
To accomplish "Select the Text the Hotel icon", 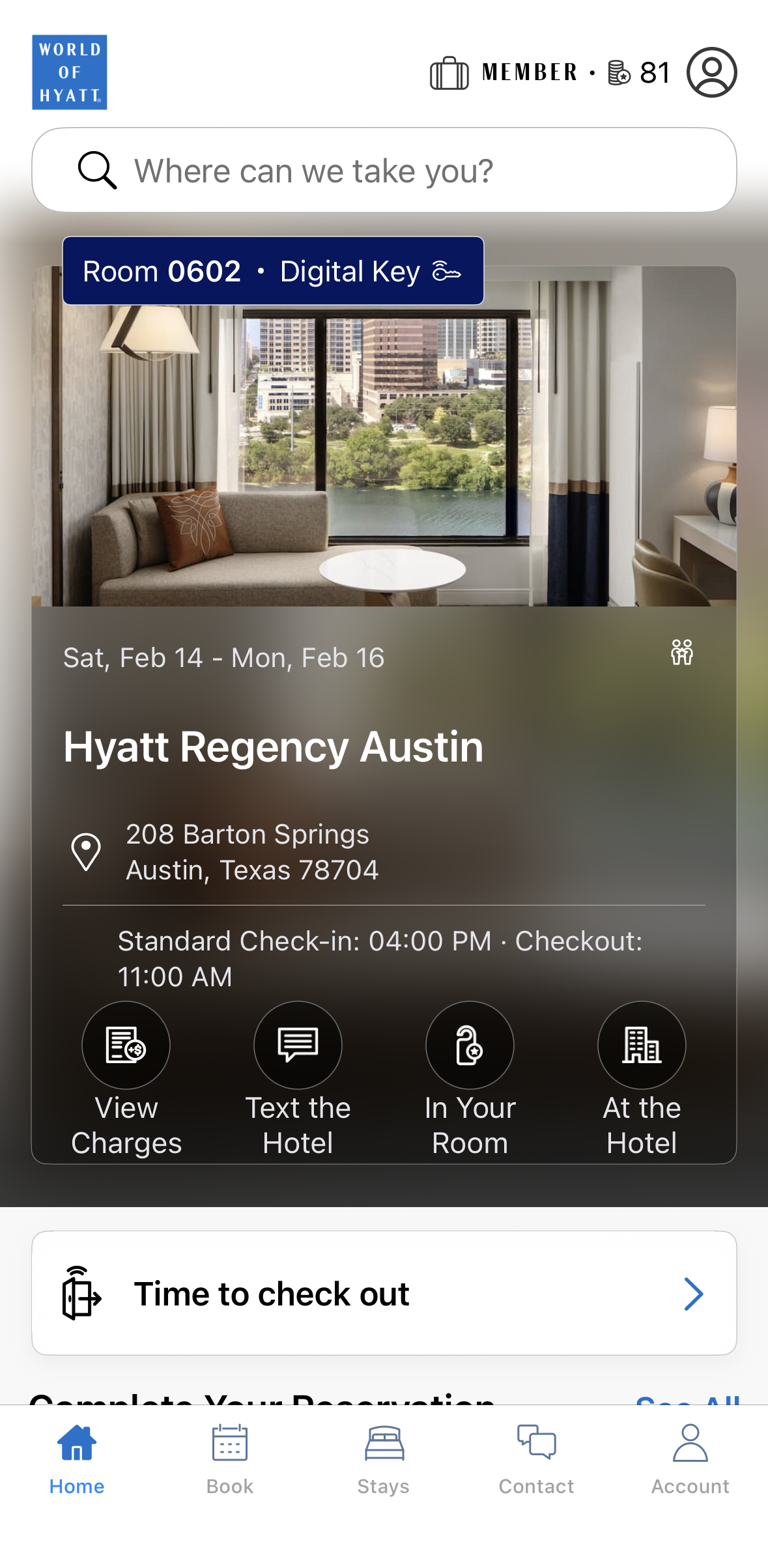I will tap(298, 1045).
